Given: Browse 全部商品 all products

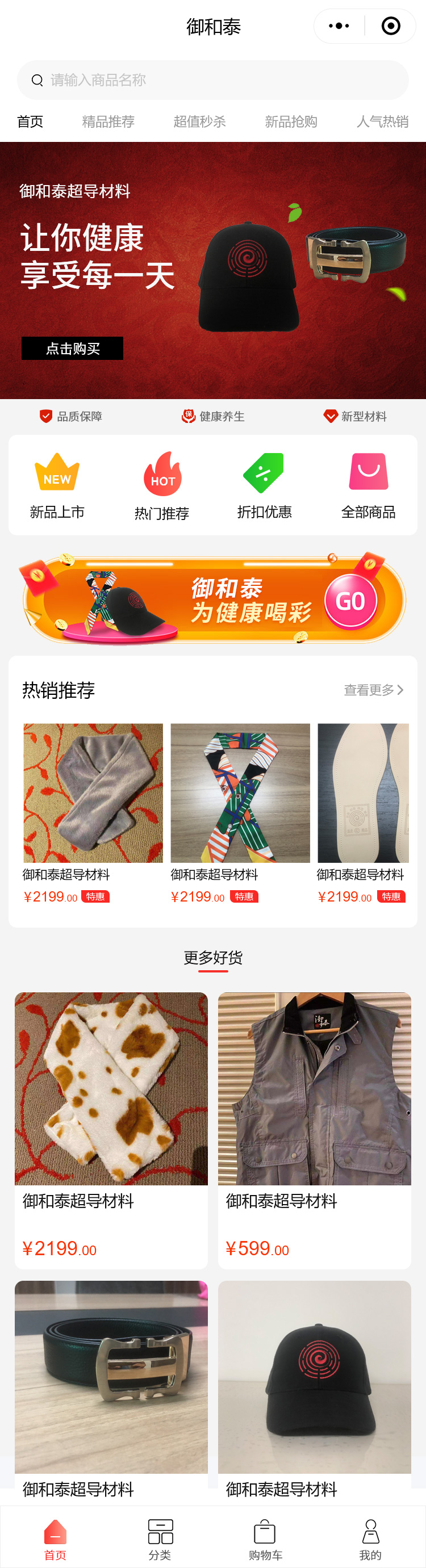Looking at the screenshot, I should pos(368,485).
